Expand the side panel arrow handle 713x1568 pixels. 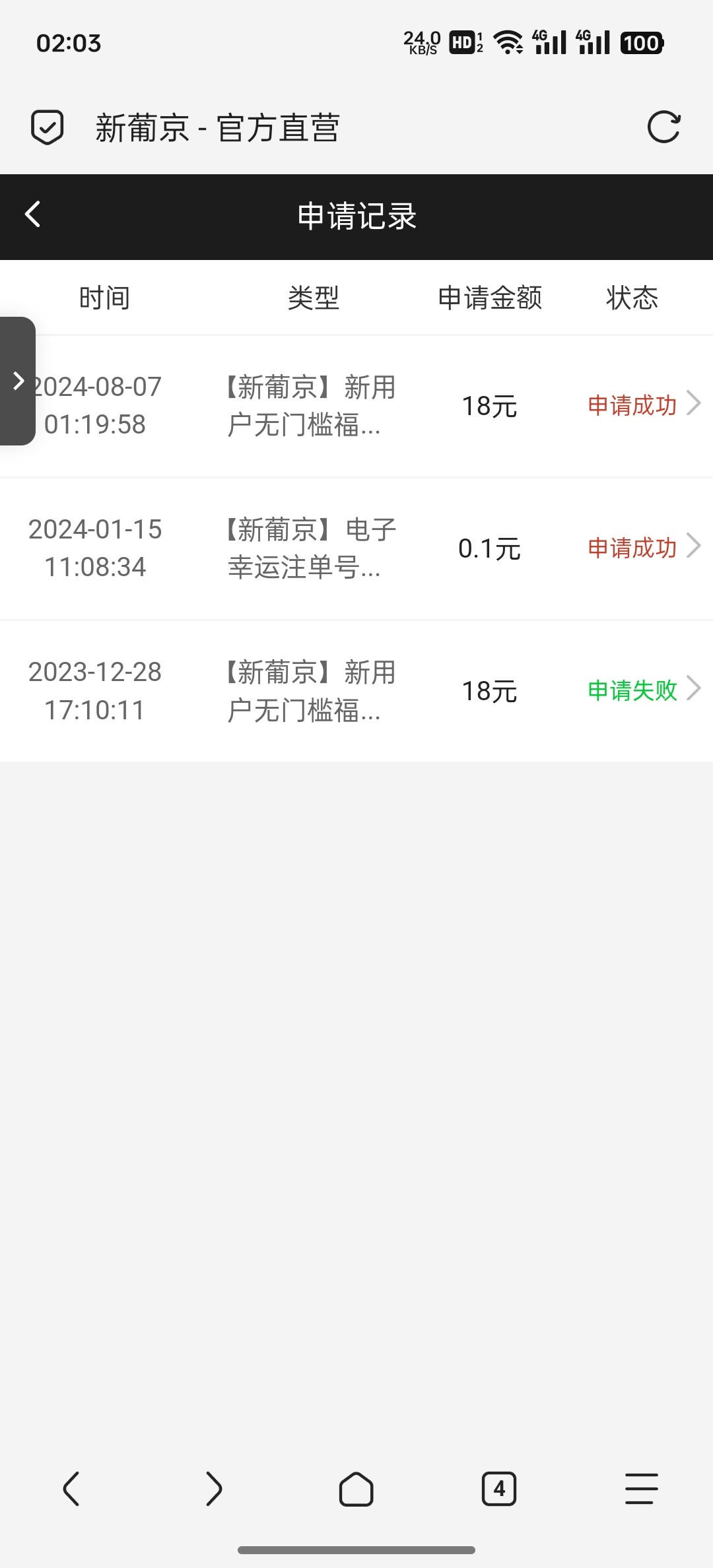(18, 381)
